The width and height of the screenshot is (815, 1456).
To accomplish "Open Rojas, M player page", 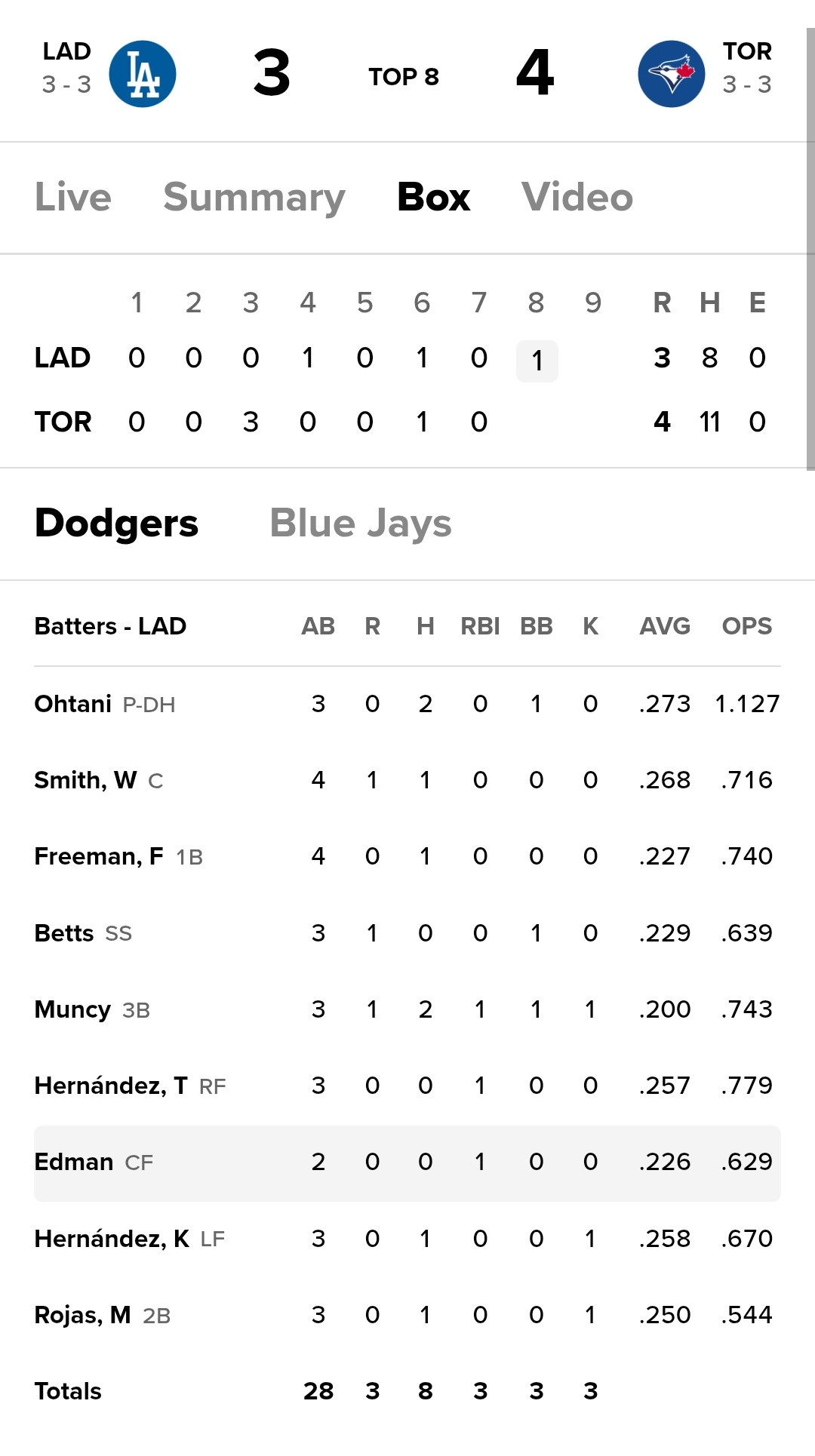I will click(x=83, y=1315).
